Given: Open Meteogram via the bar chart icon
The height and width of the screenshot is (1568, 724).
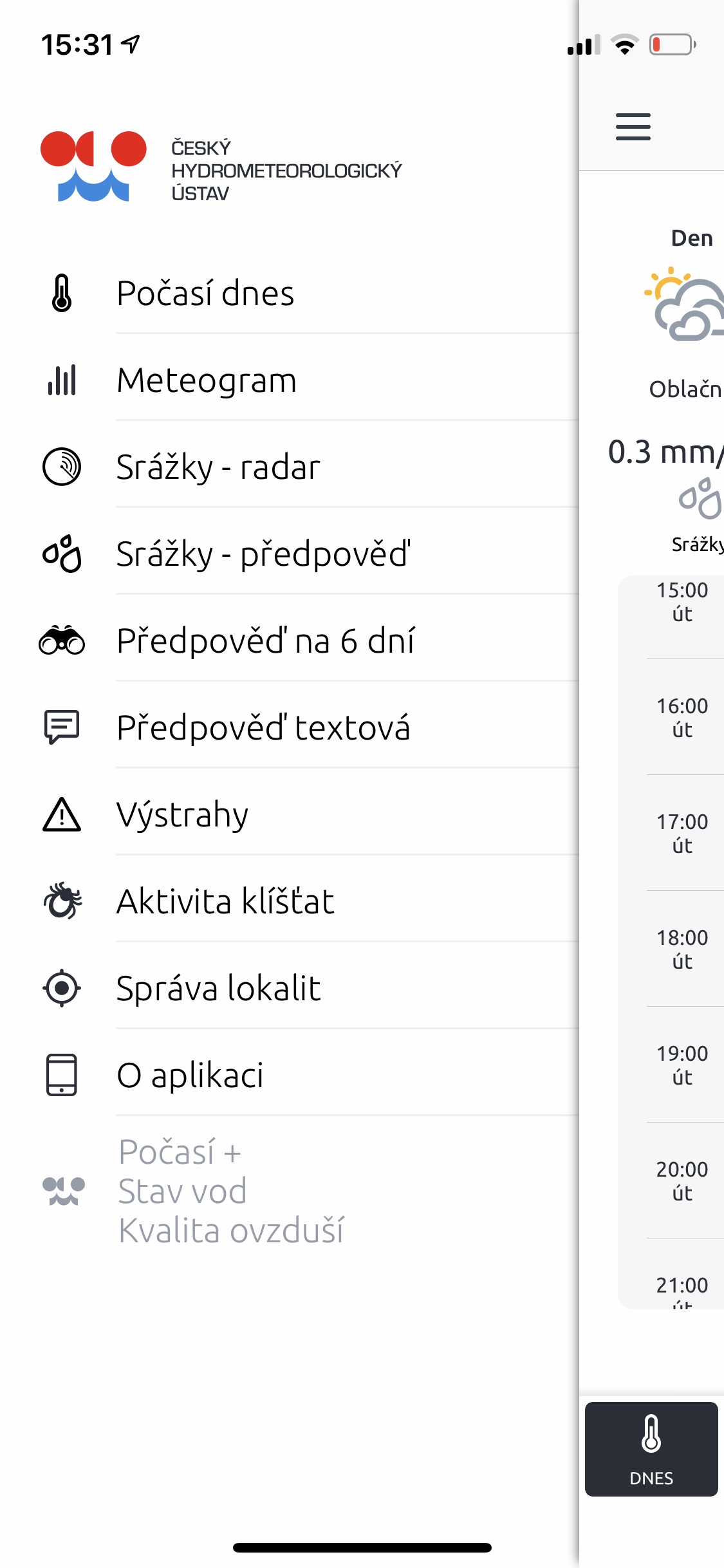Looking at the screenshot, I should [x=61, y=380].
